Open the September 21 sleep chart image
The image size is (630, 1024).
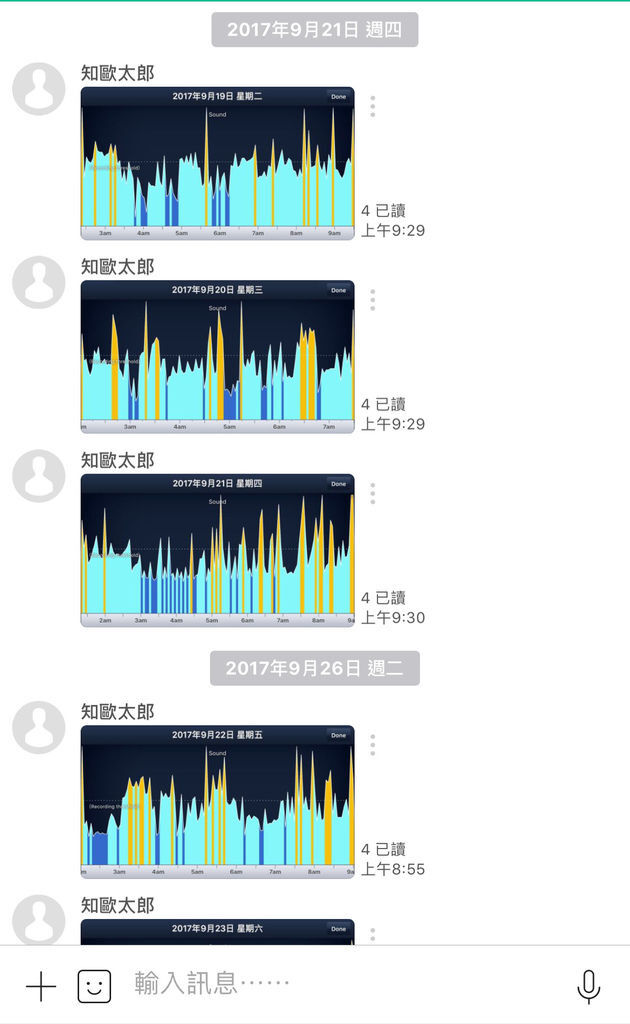[217, 551]
